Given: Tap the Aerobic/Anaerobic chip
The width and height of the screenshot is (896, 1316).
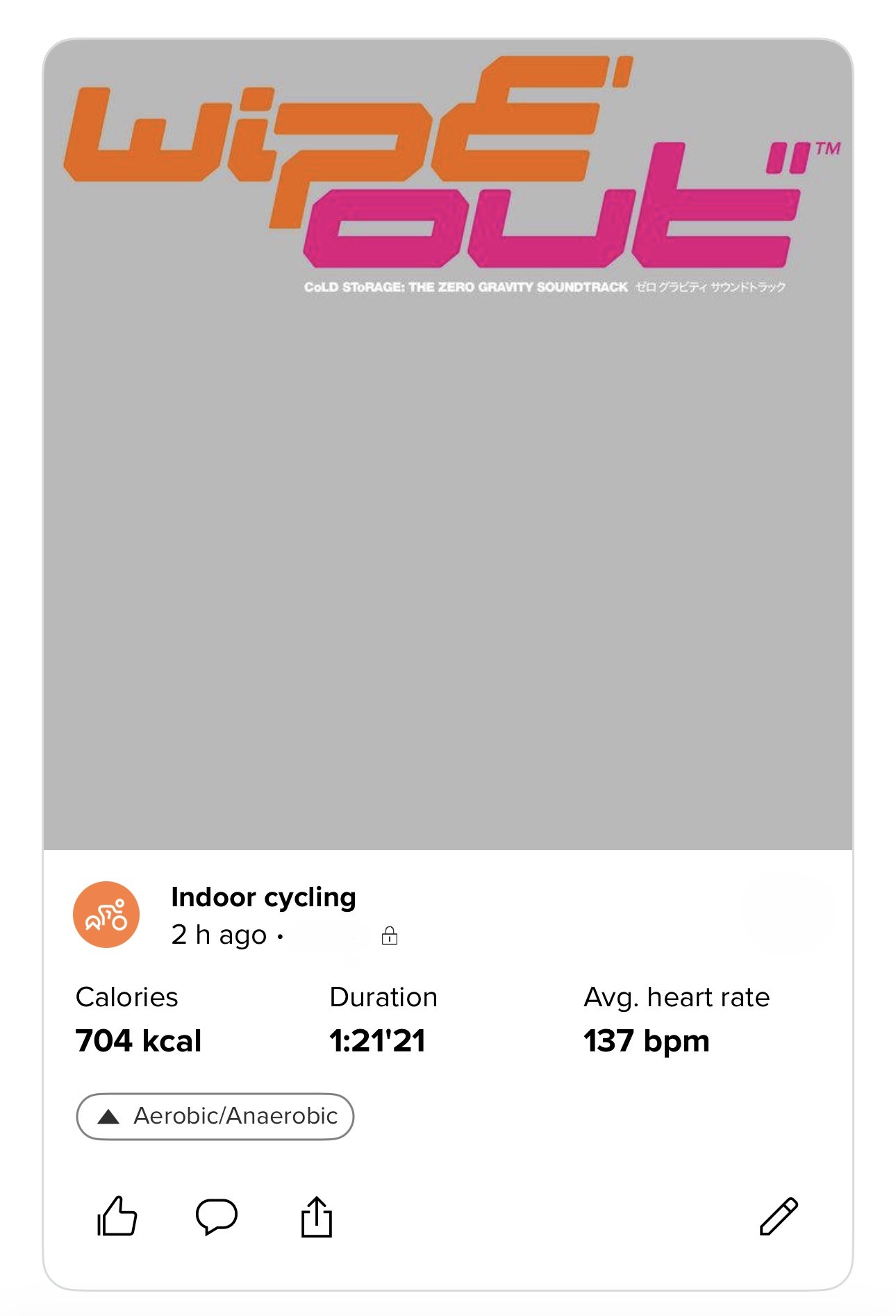Looking at the screenshot, I should [215, 1116].
